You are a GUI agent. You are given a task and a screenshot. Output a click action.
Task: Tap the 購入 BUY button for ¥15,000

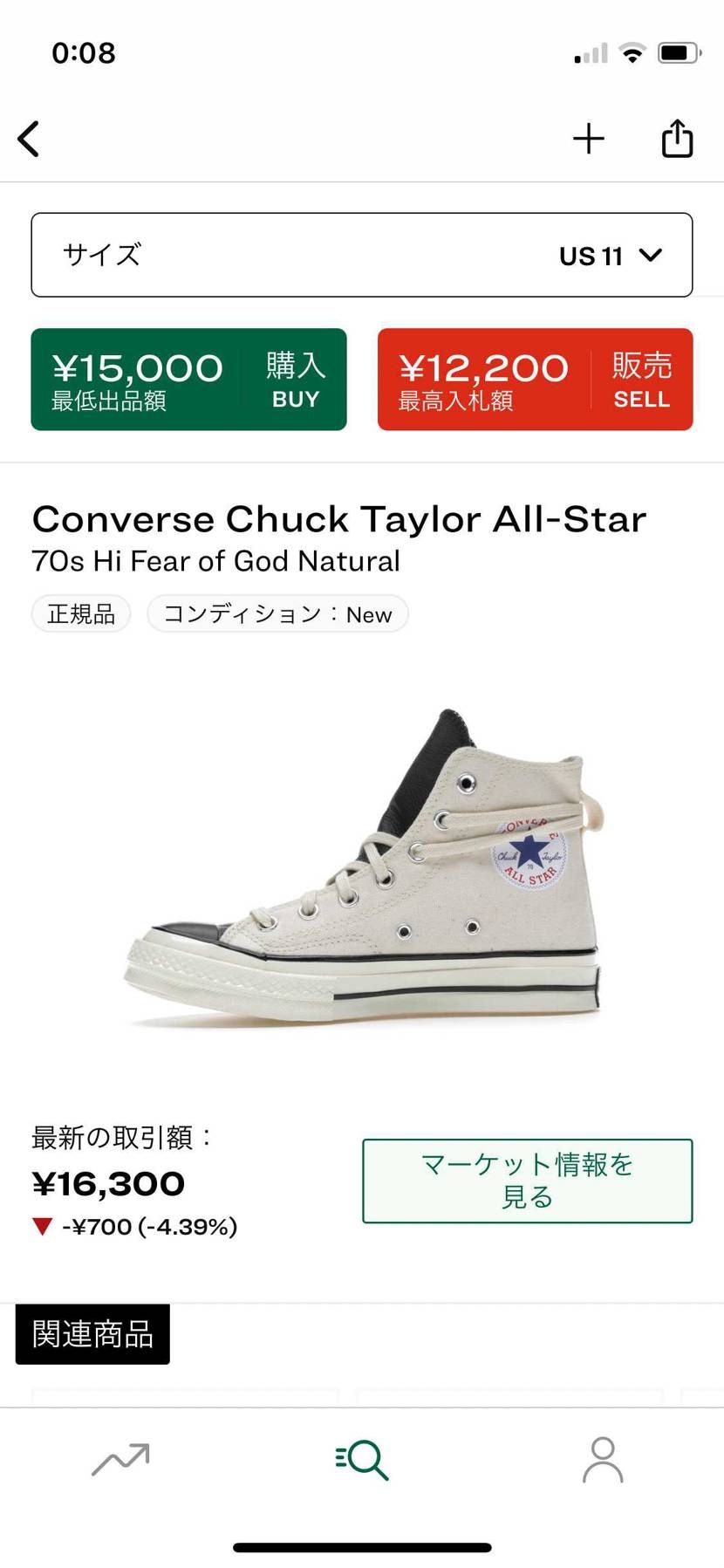pos(189,379)
